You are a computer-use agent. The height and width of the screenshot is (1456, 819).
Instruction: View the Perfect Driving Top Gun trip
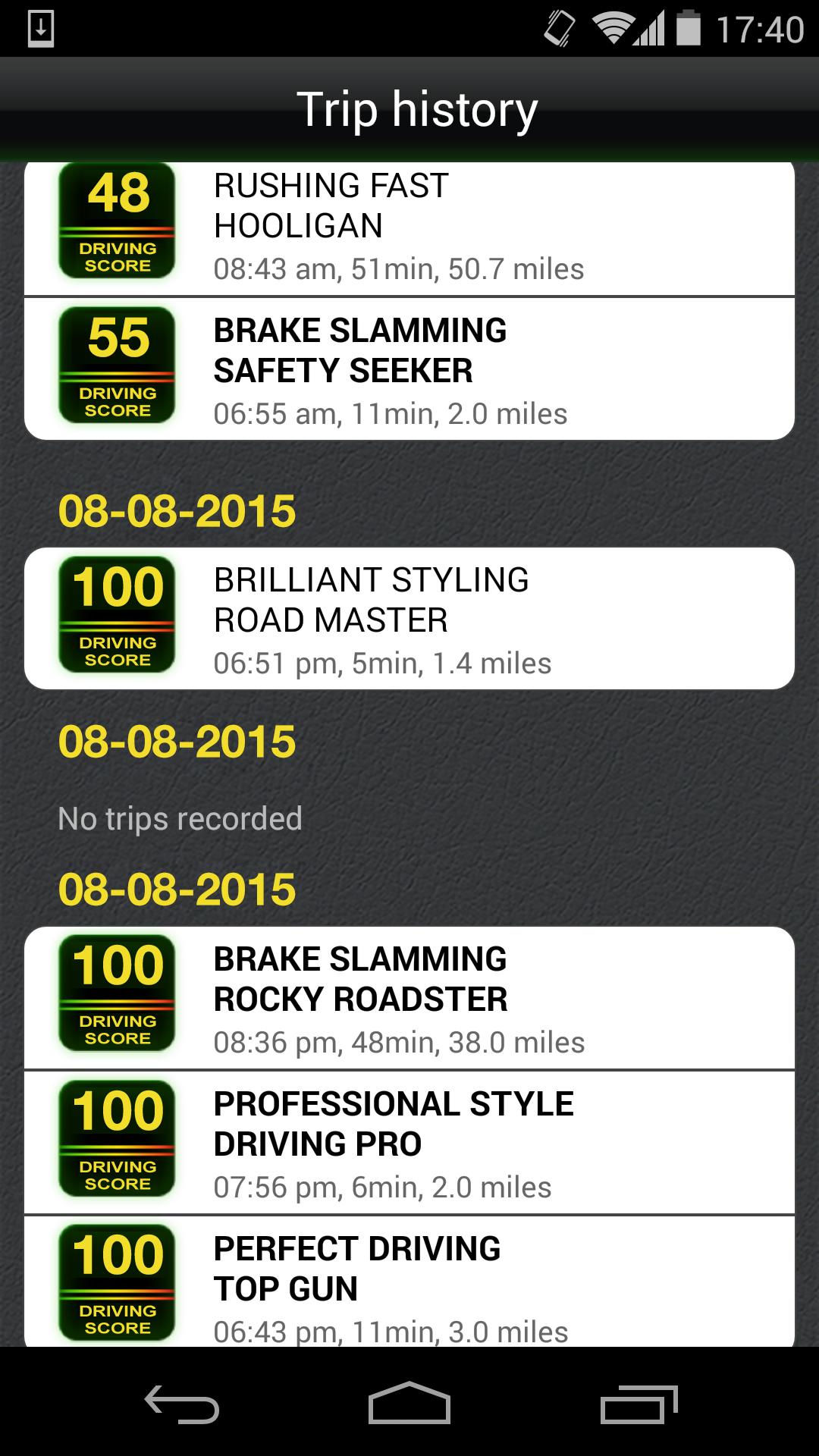[409, 1285]
